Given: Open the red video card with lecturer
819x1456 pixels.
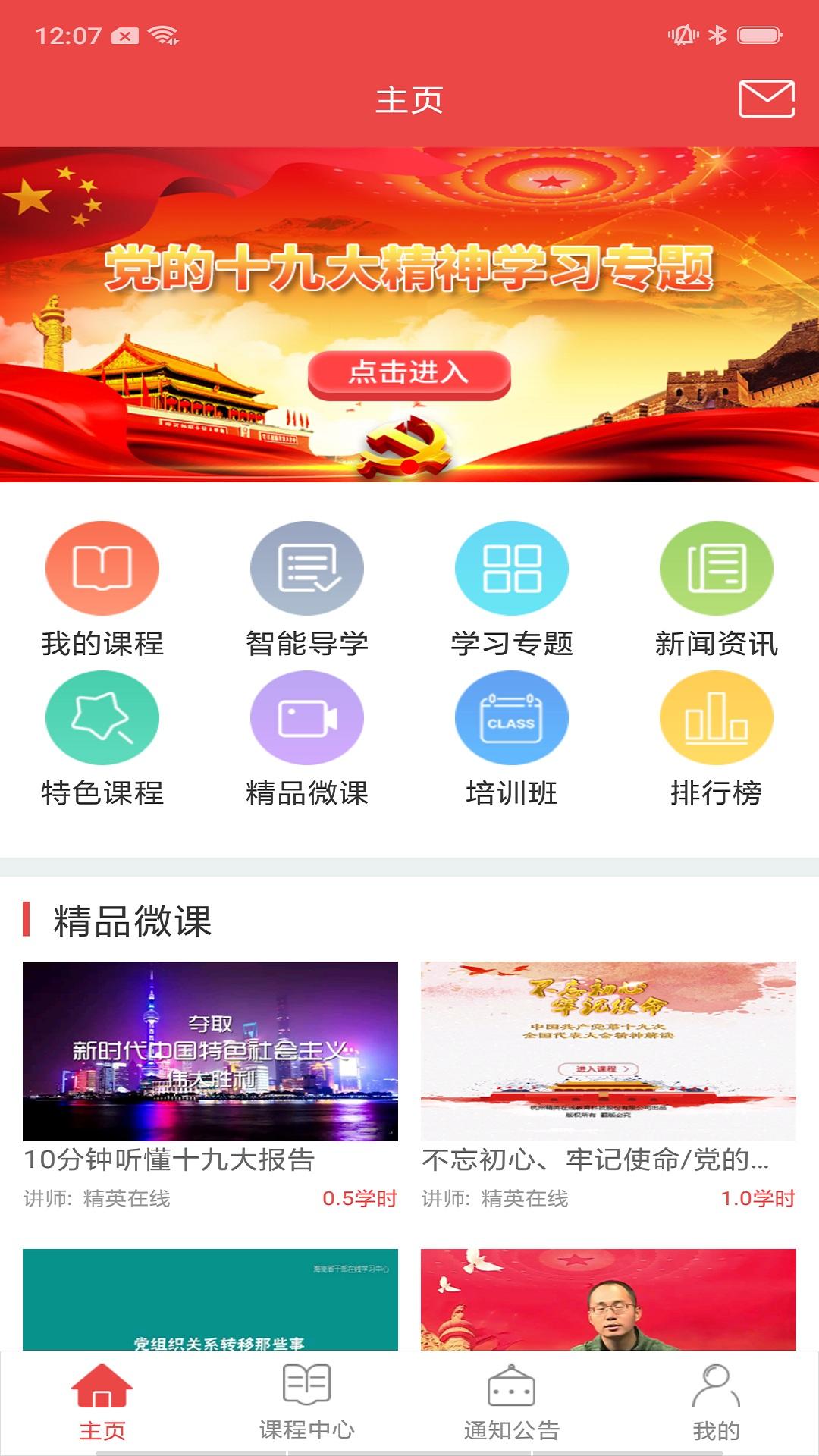Looking at the screenshot, I should pos(608,1300).
